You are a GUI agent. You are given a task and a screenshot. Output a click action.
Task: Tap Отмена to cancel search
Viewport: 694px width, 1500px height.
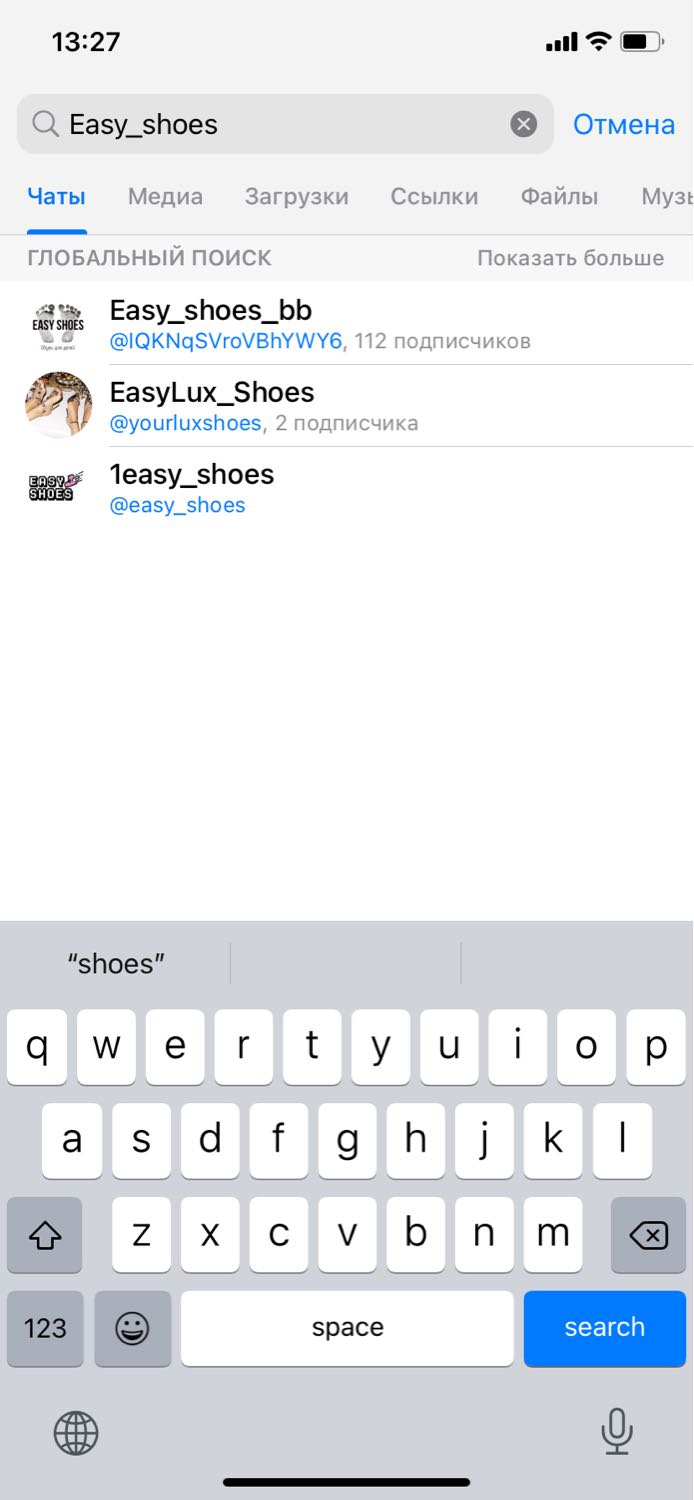(624, 124)
